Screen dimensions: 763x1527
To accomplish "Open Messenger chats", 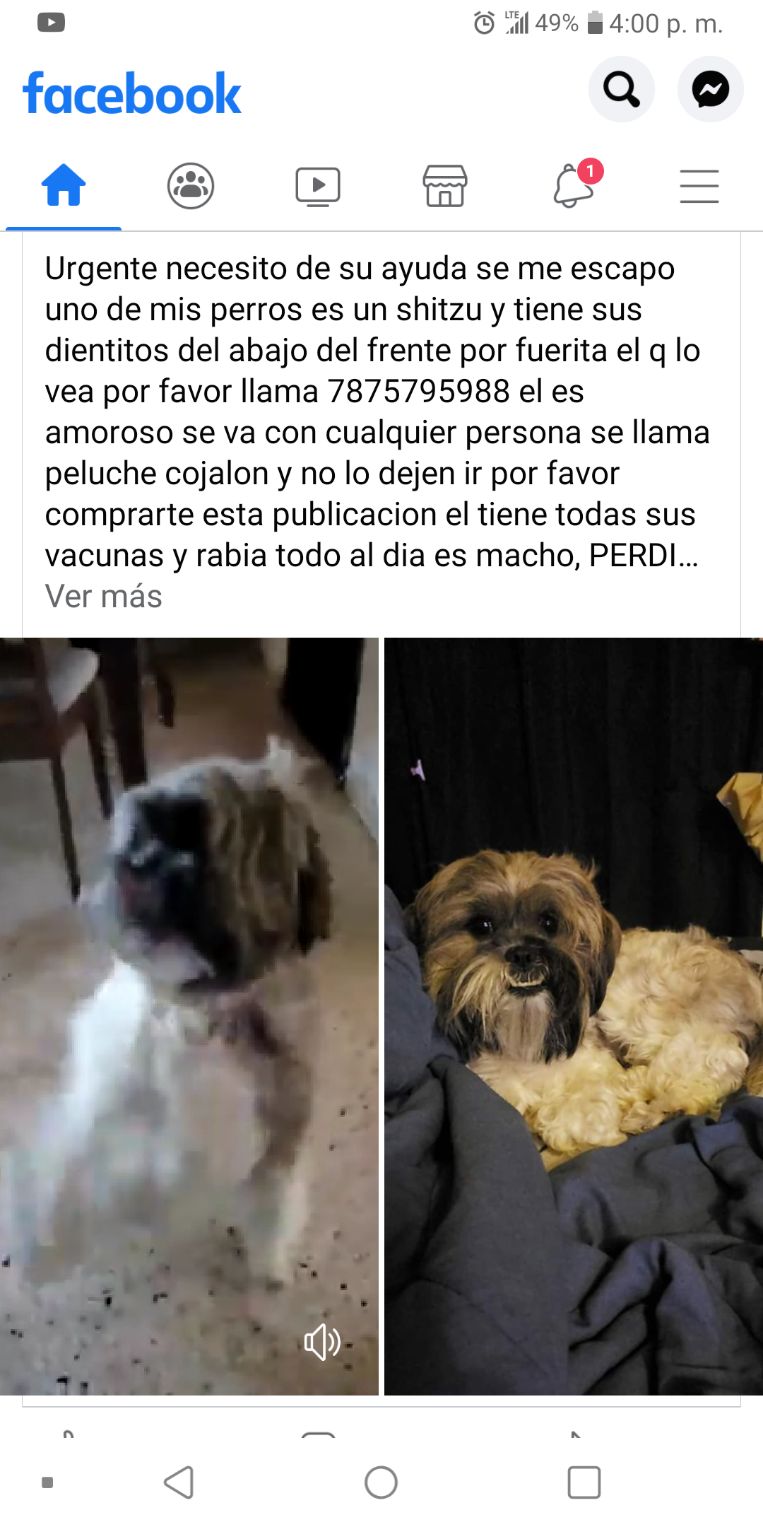I will tap(710, 90).
